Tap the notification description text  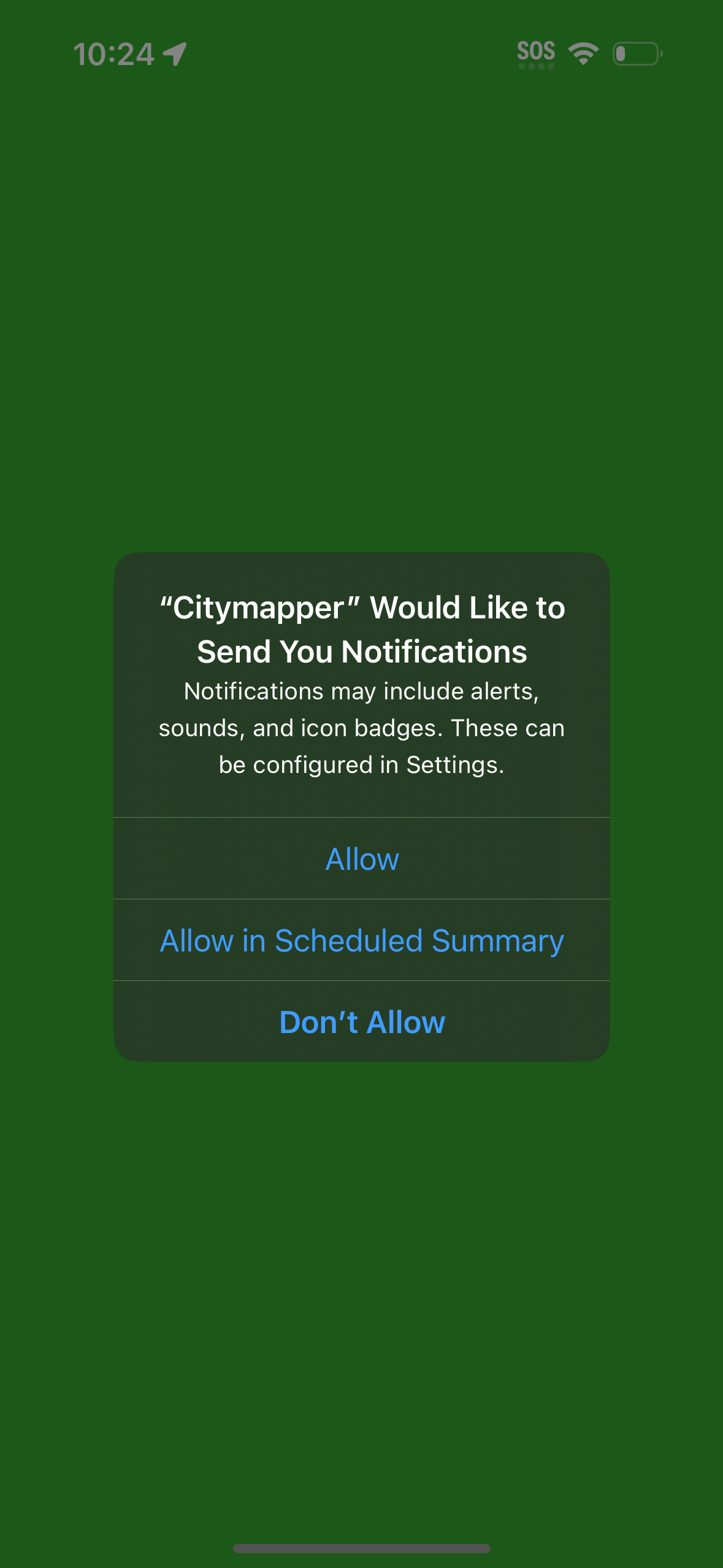[x=362, y=728]
